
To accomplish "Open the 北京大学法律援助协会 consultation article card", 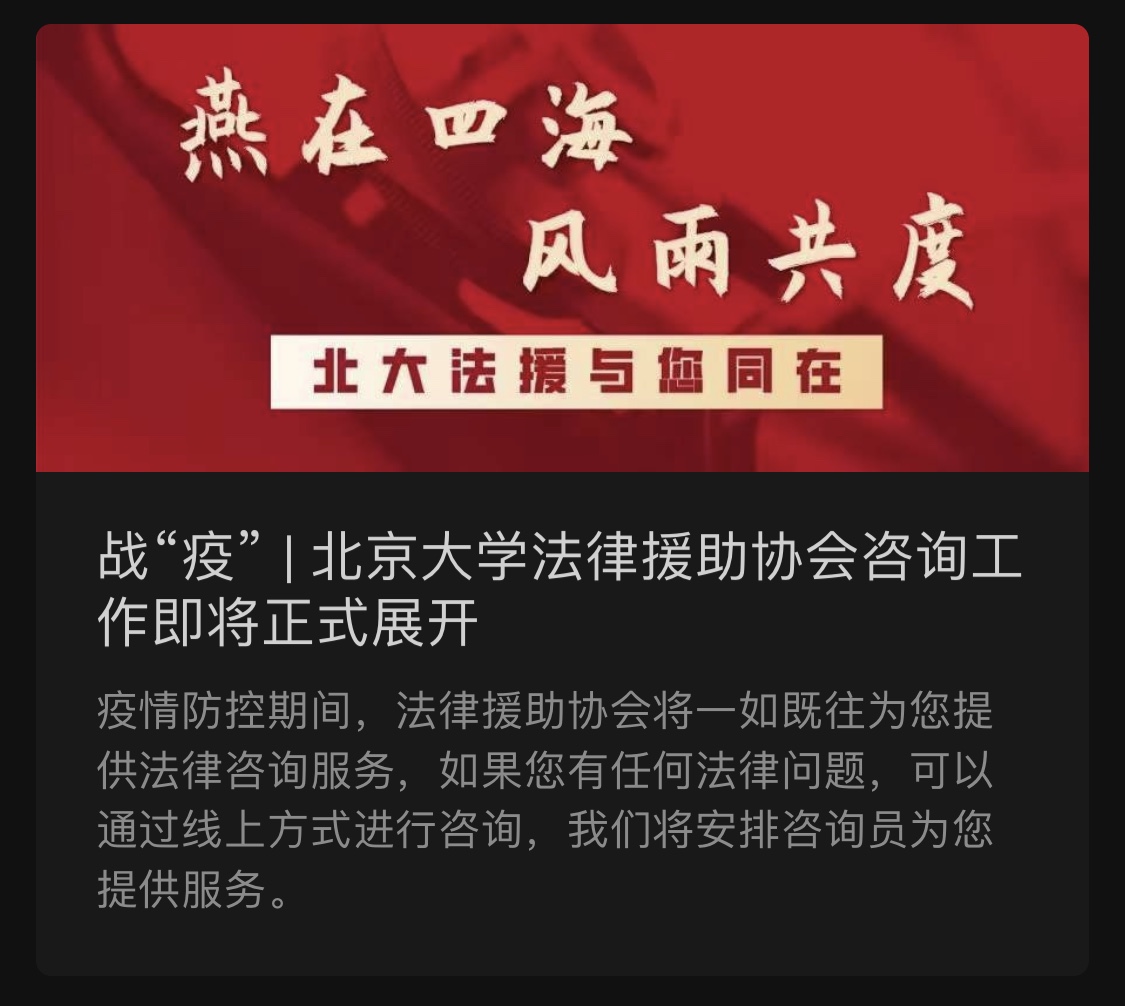I will (560, 590).
